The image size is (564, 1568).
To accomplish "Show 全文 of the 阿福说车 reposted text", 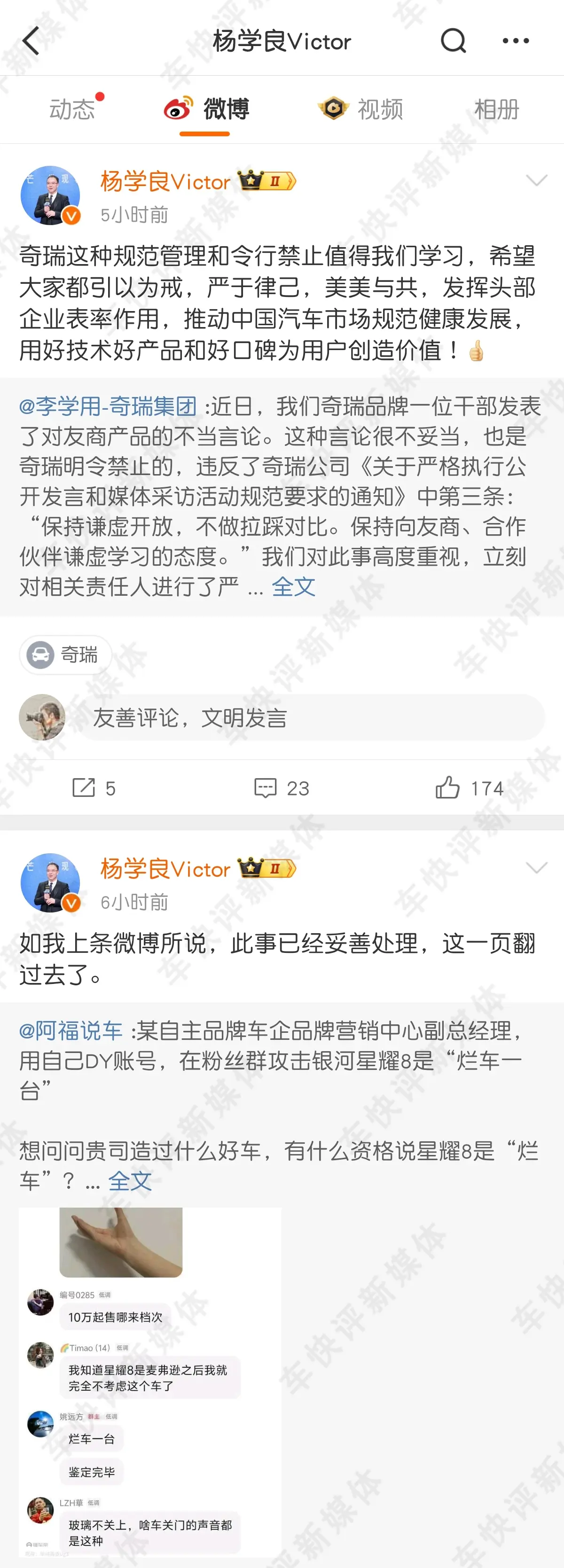I will pos(130,1181).
